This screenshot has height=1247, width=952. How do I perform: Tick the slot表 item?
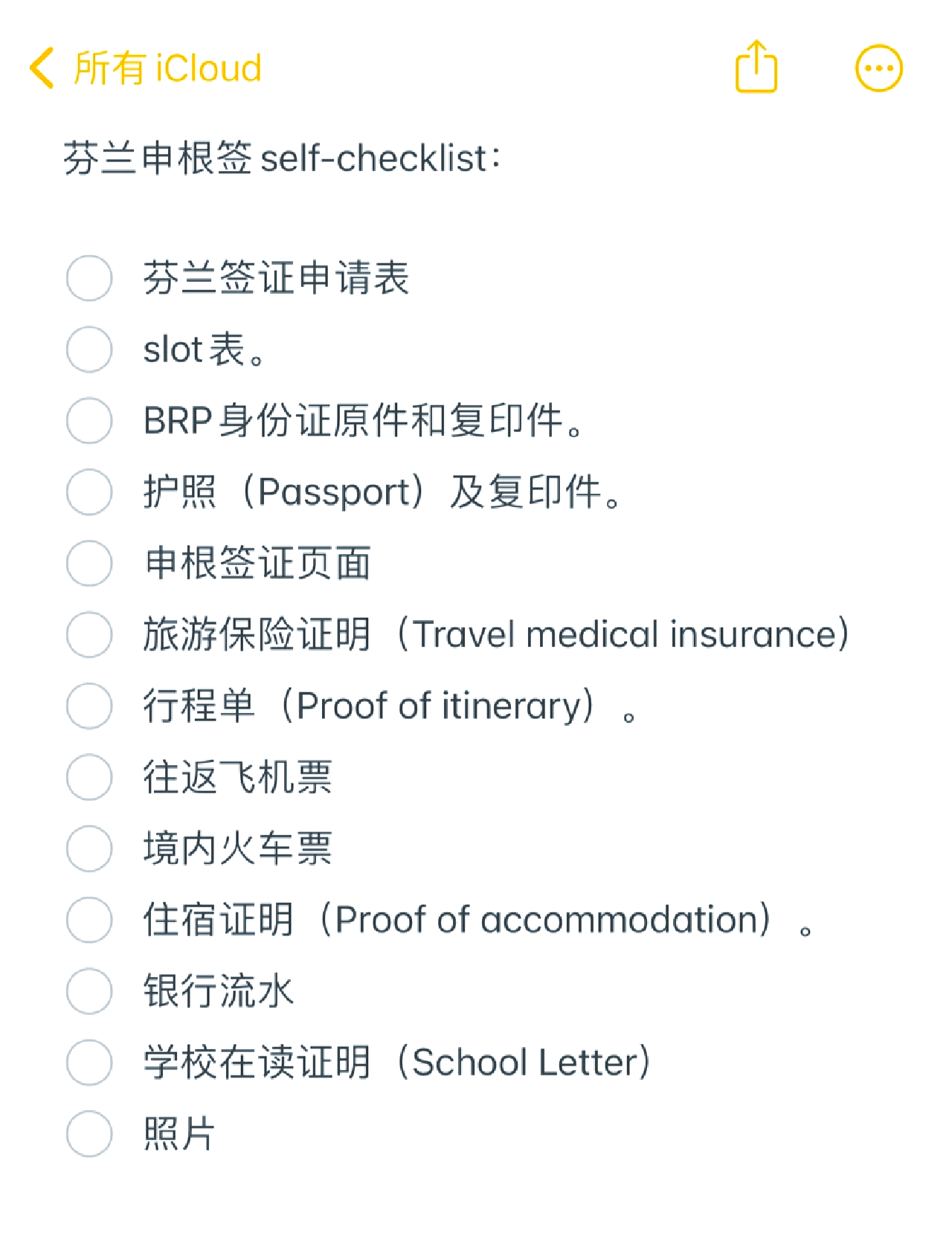tap(89, 349)
